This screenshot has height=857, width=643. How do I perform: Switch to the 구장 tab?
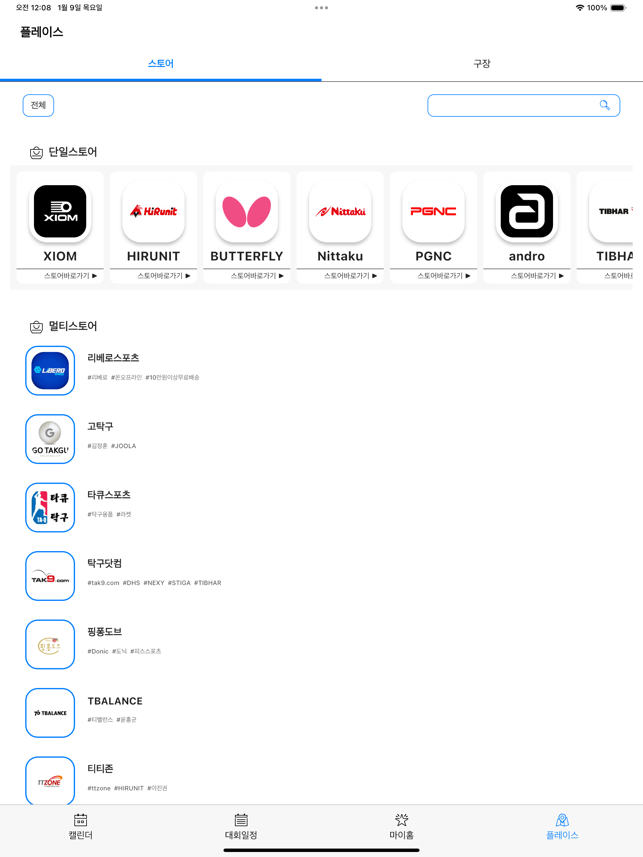click(x=481, y=64)
